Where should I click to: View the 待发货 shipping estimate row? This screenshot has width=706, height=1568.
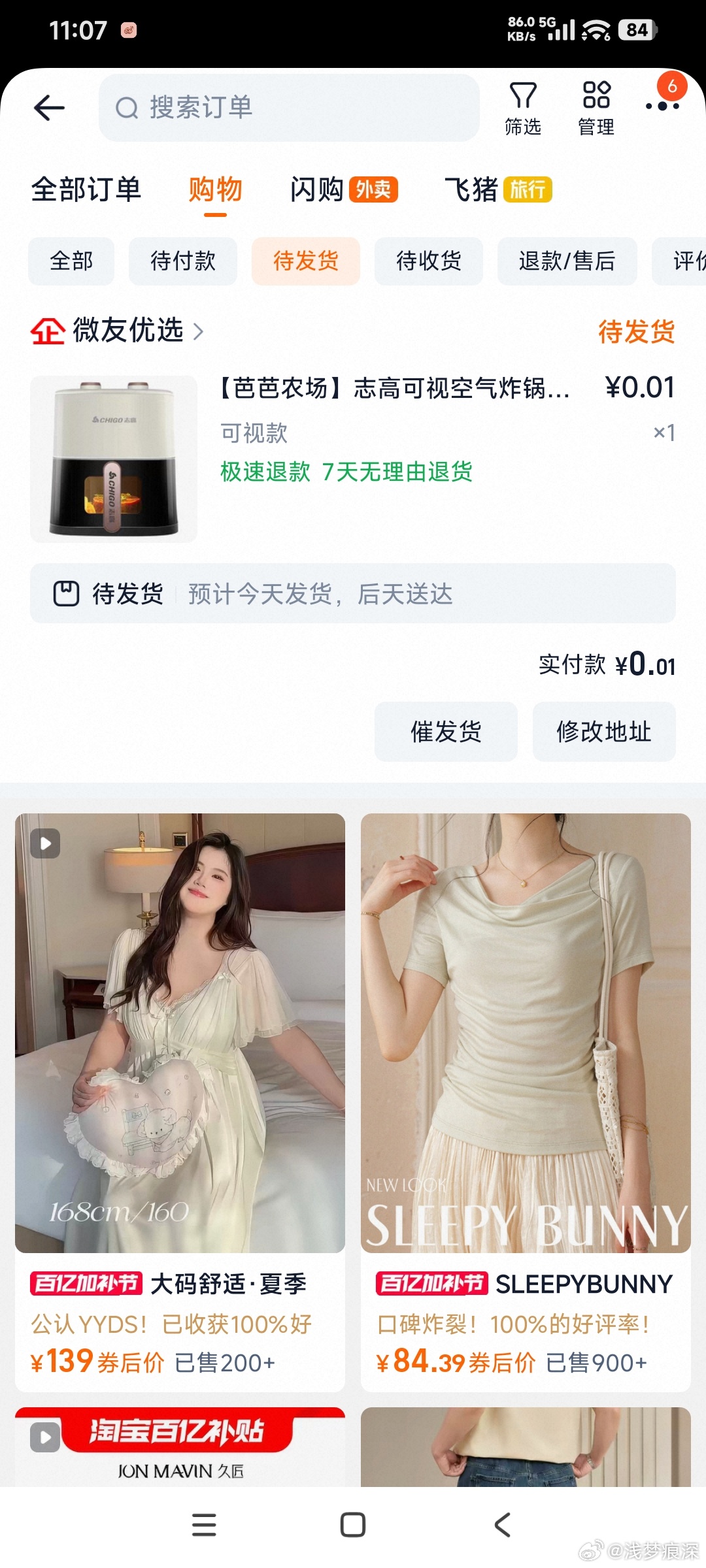tap(352, 594)
